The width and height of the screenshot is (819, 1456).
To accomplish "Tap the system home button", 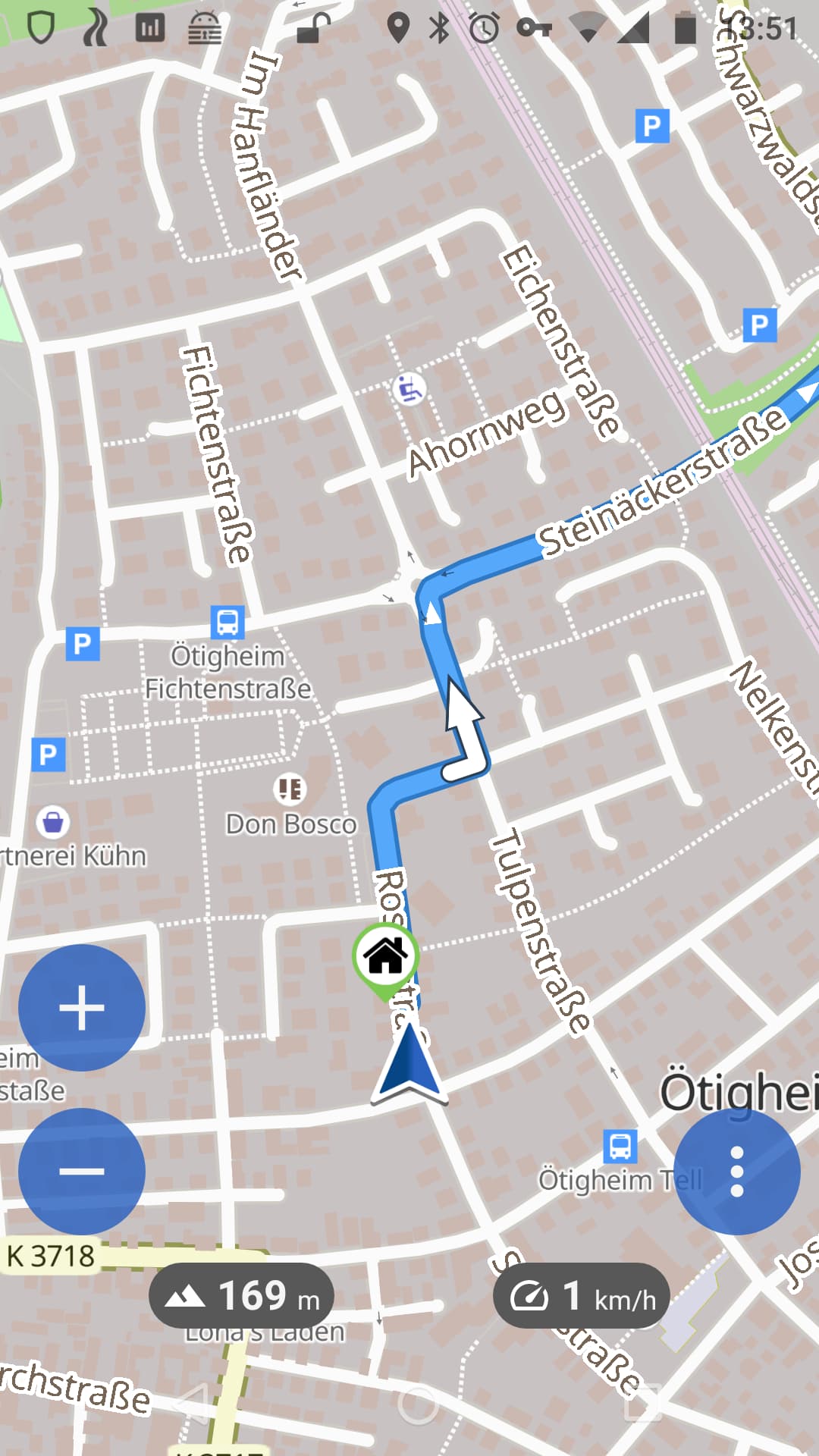I will 418,1404.
